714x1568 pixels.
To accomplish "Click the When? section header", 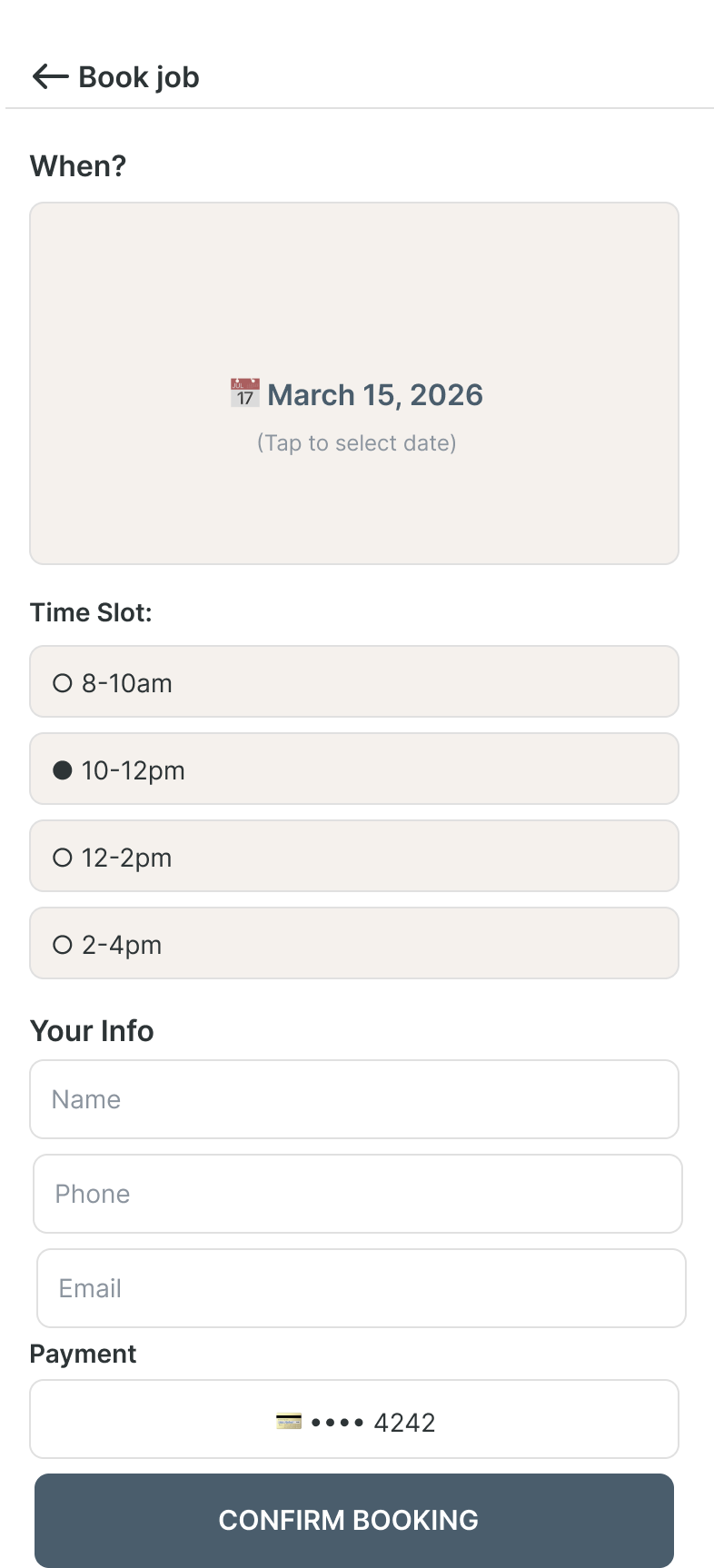I will (77, 165).
